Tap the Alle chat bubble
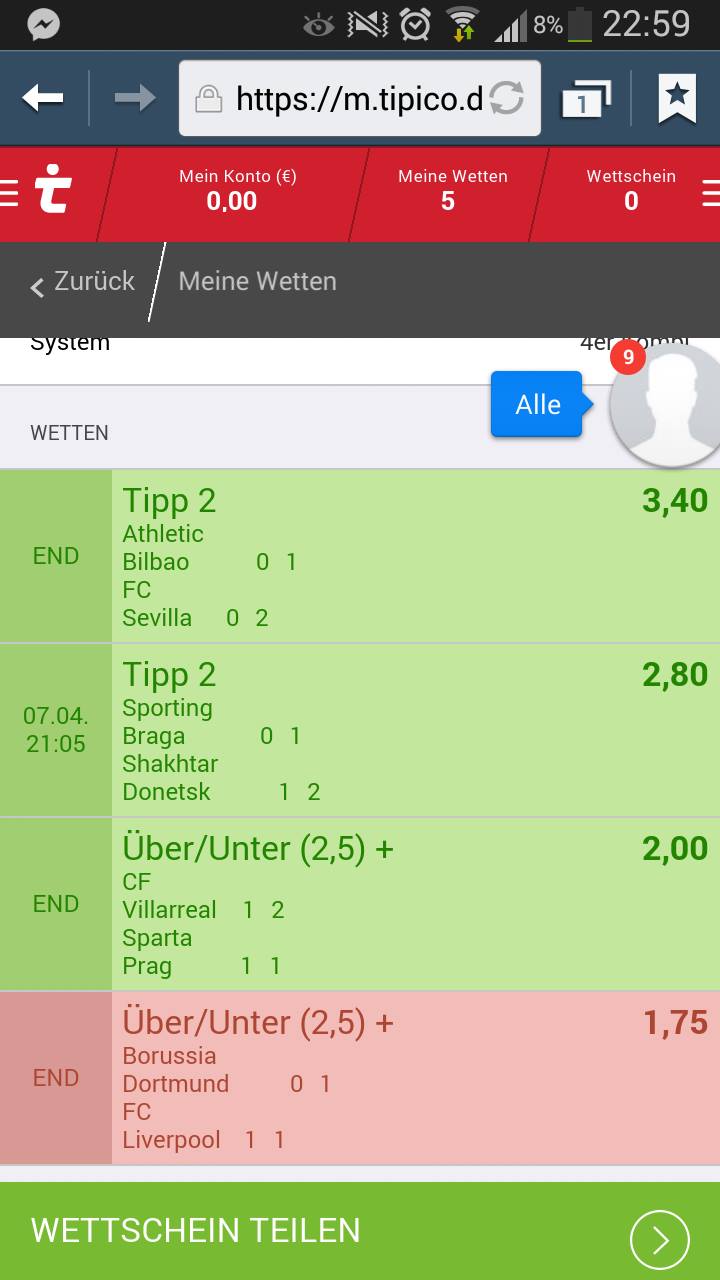720x1280 pixels. 537,404
